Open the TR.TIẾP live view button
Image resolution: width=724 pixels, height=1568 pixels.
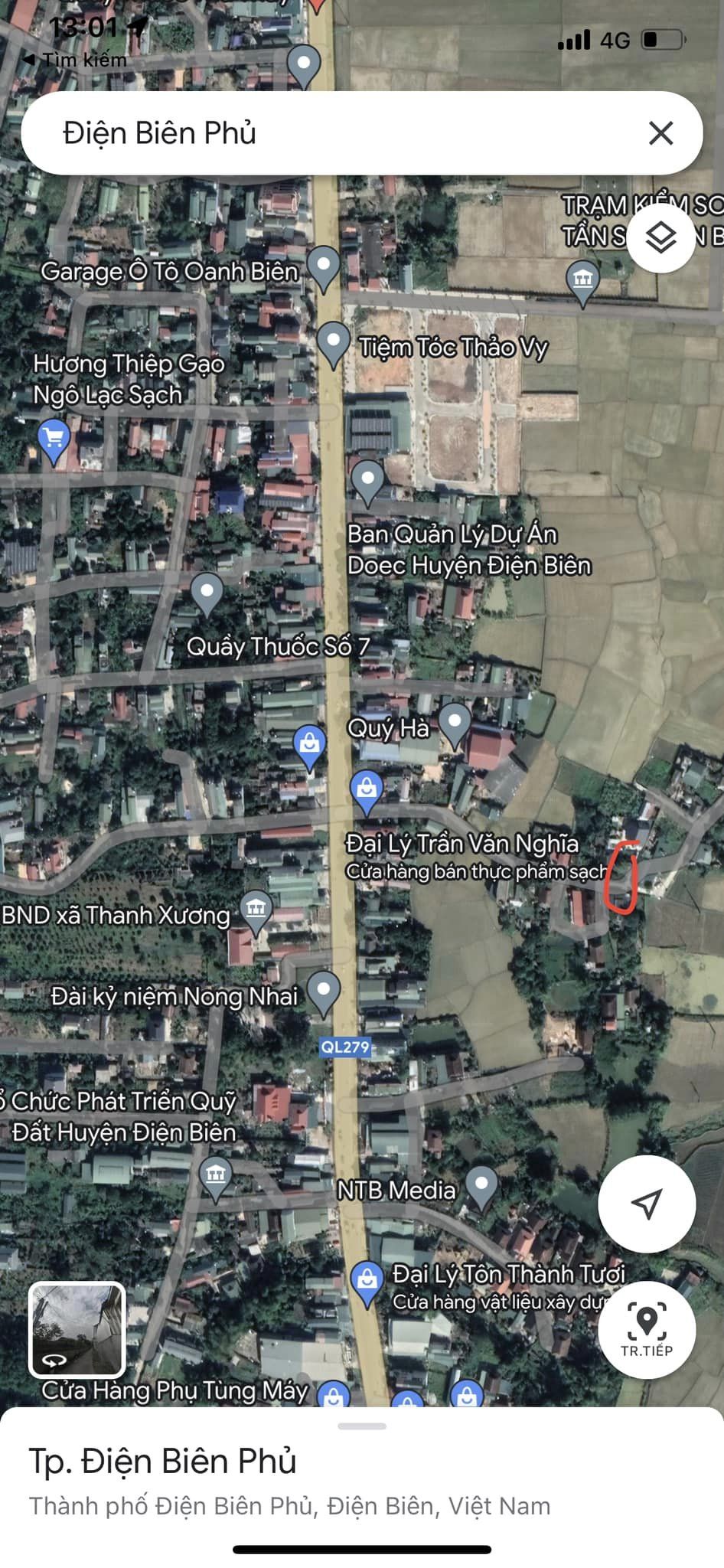click(647, 1330)
